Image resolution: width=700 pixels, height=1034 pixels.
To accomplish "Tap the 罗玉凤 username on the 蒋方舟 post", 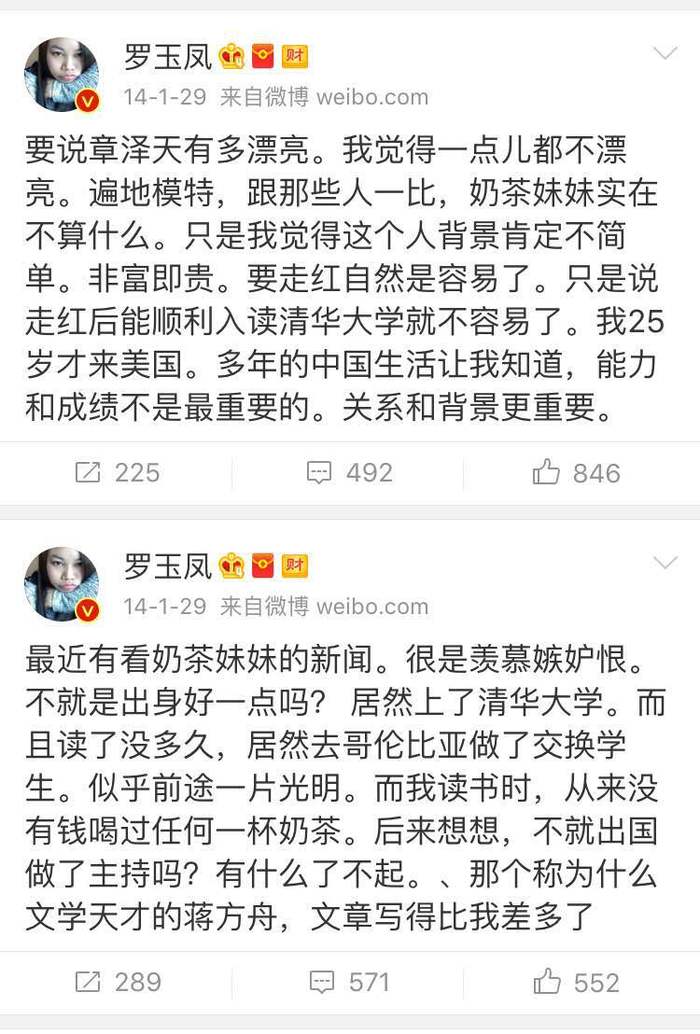I will (x=167, y=567).
